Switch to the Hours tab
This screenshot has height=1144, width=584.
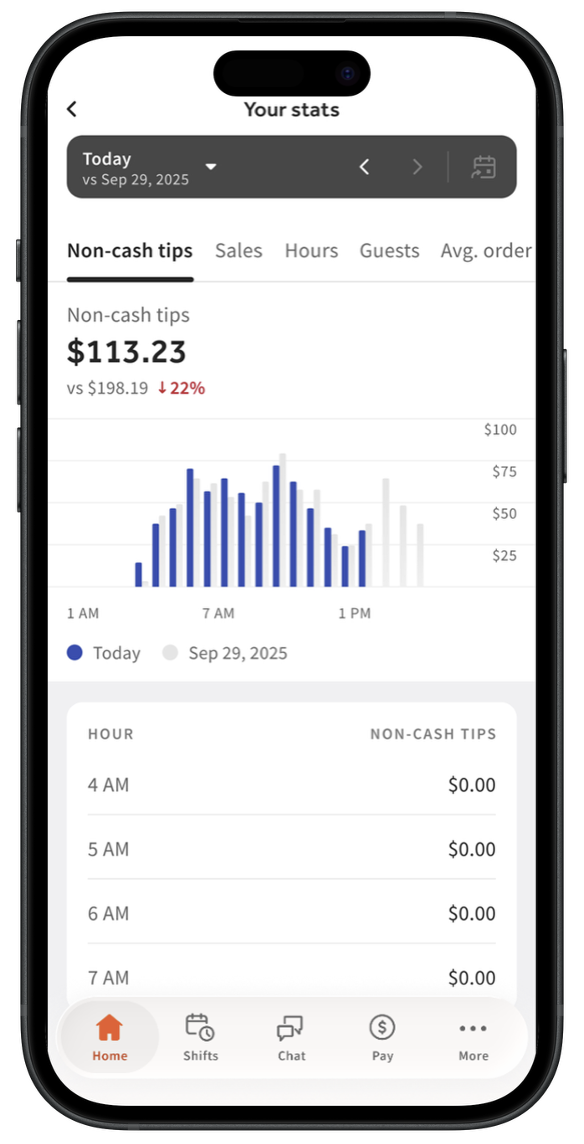311,251
